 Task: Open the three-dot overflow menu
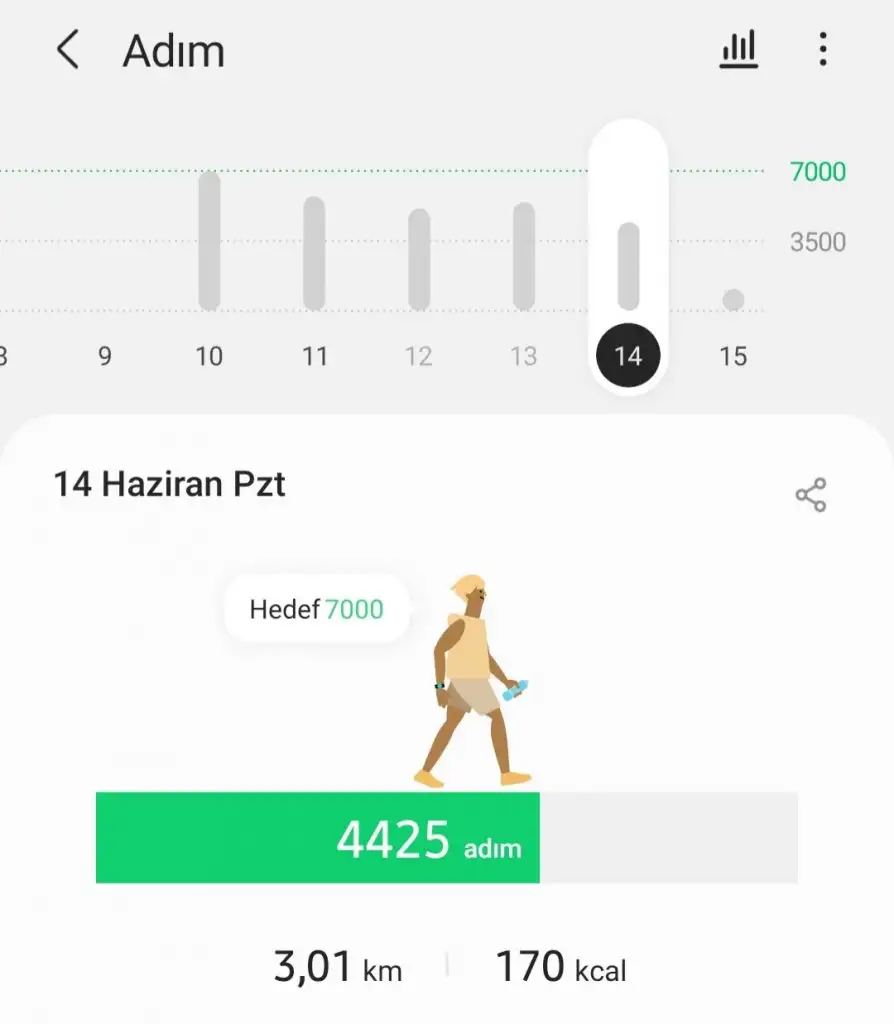click(822, 49)
